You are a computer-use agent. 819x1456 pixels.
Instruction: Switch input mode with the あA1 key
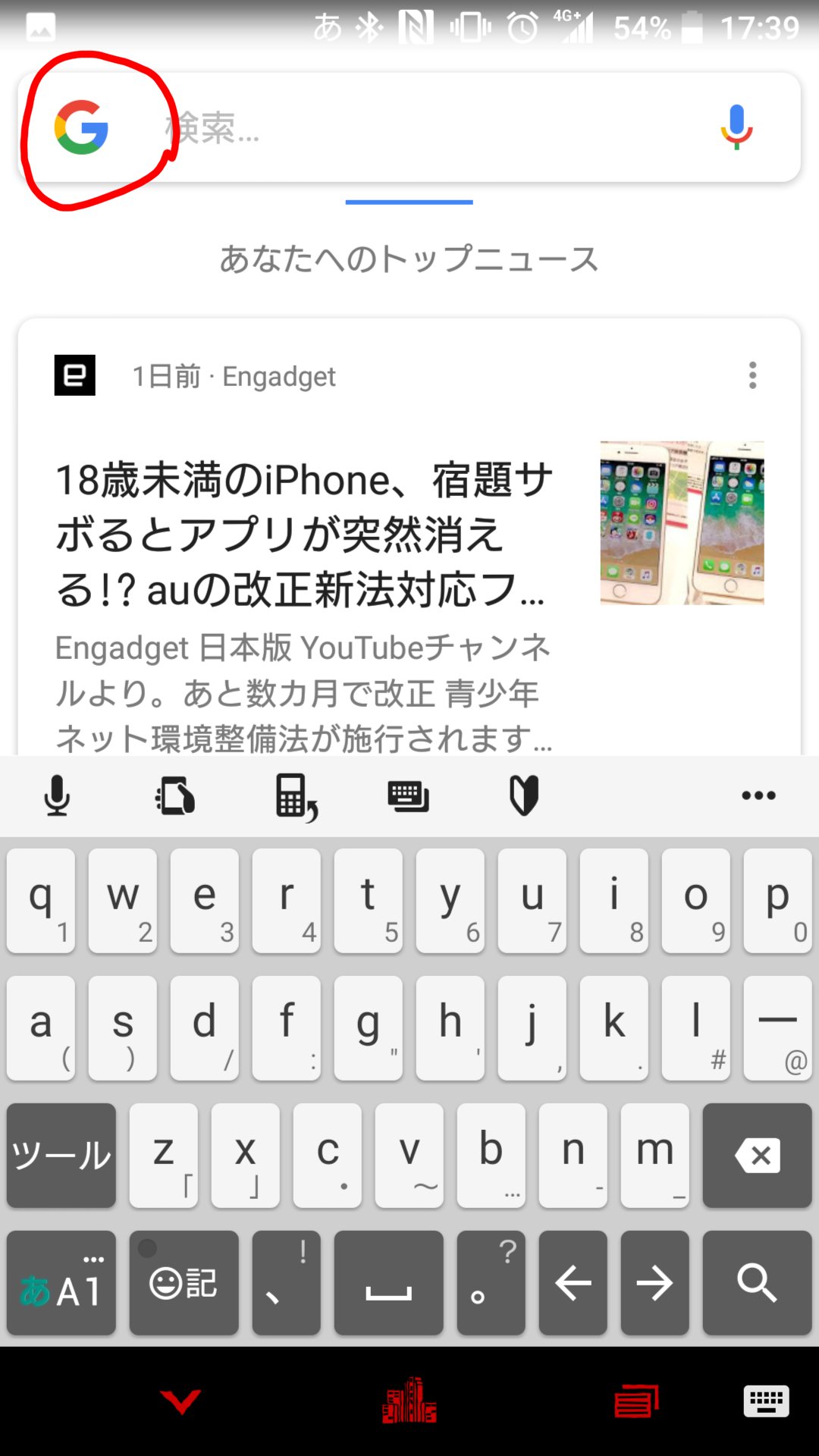61,1282
